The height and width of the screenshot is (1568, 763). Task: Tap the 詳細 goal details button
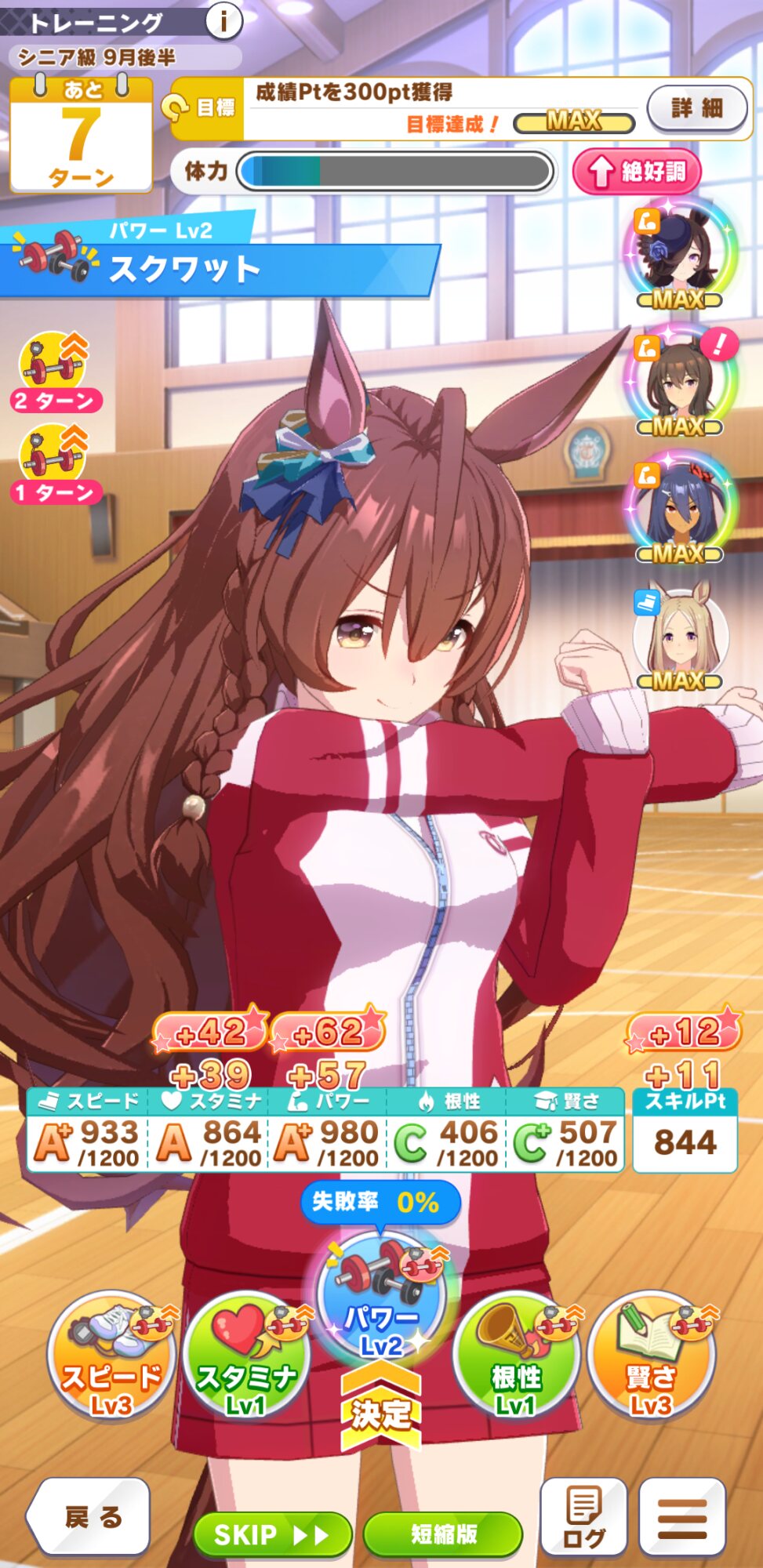(697, 108)
